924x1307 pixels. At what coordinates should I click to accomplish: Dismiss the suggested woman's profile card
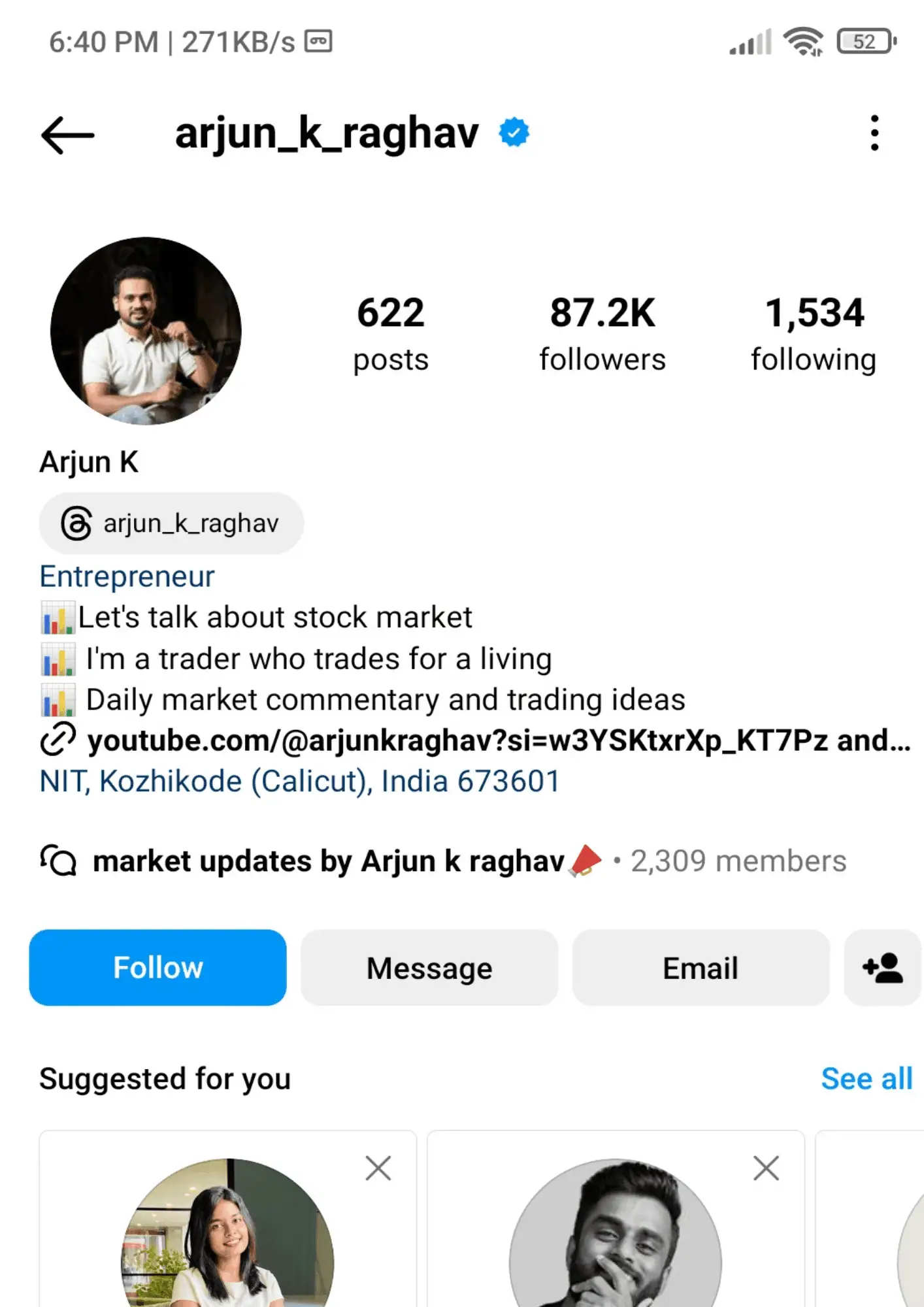click(378, 1168)
